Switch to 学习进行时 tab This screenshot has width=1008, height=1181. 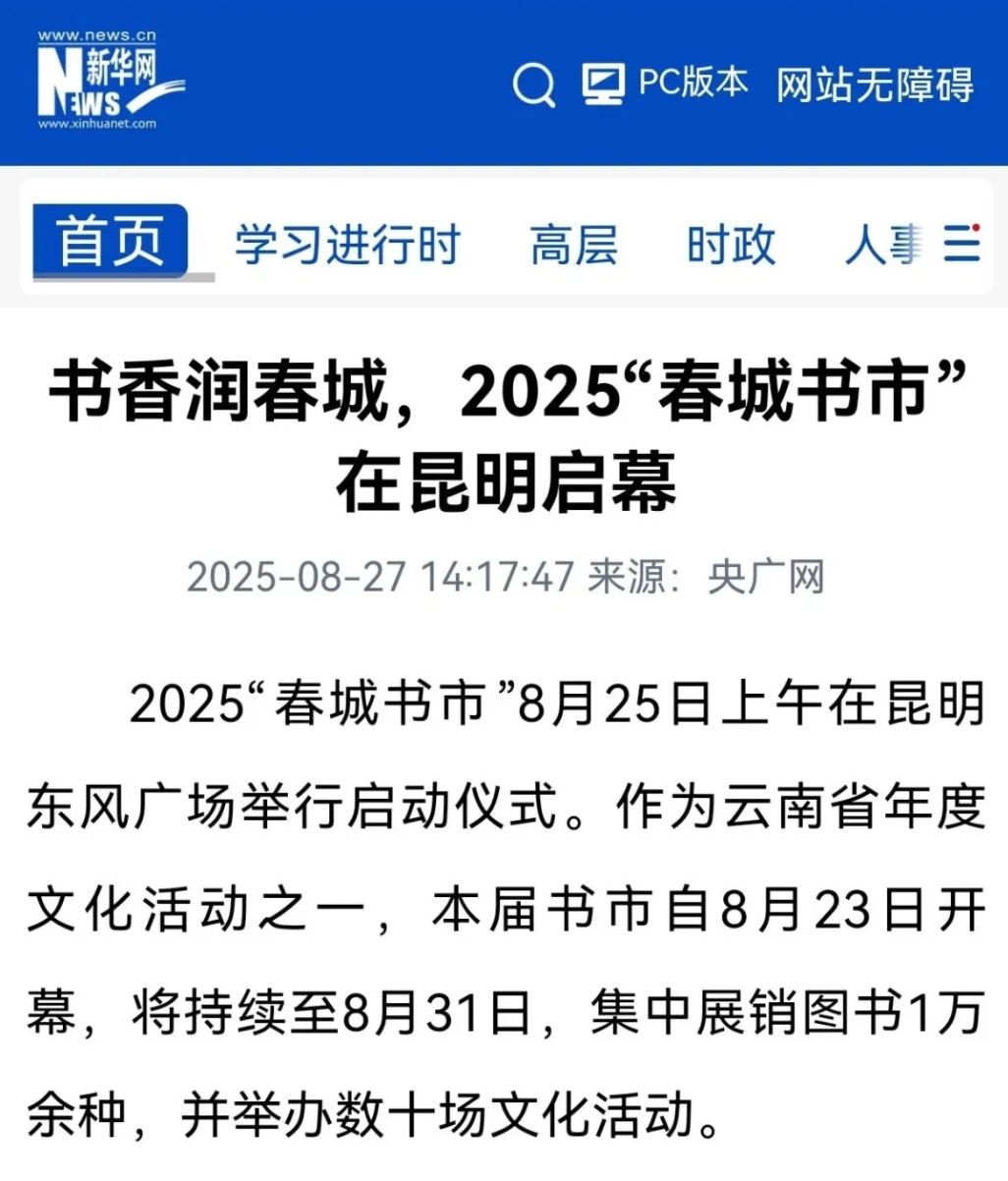pyautogui.click(x=347, y=244)
